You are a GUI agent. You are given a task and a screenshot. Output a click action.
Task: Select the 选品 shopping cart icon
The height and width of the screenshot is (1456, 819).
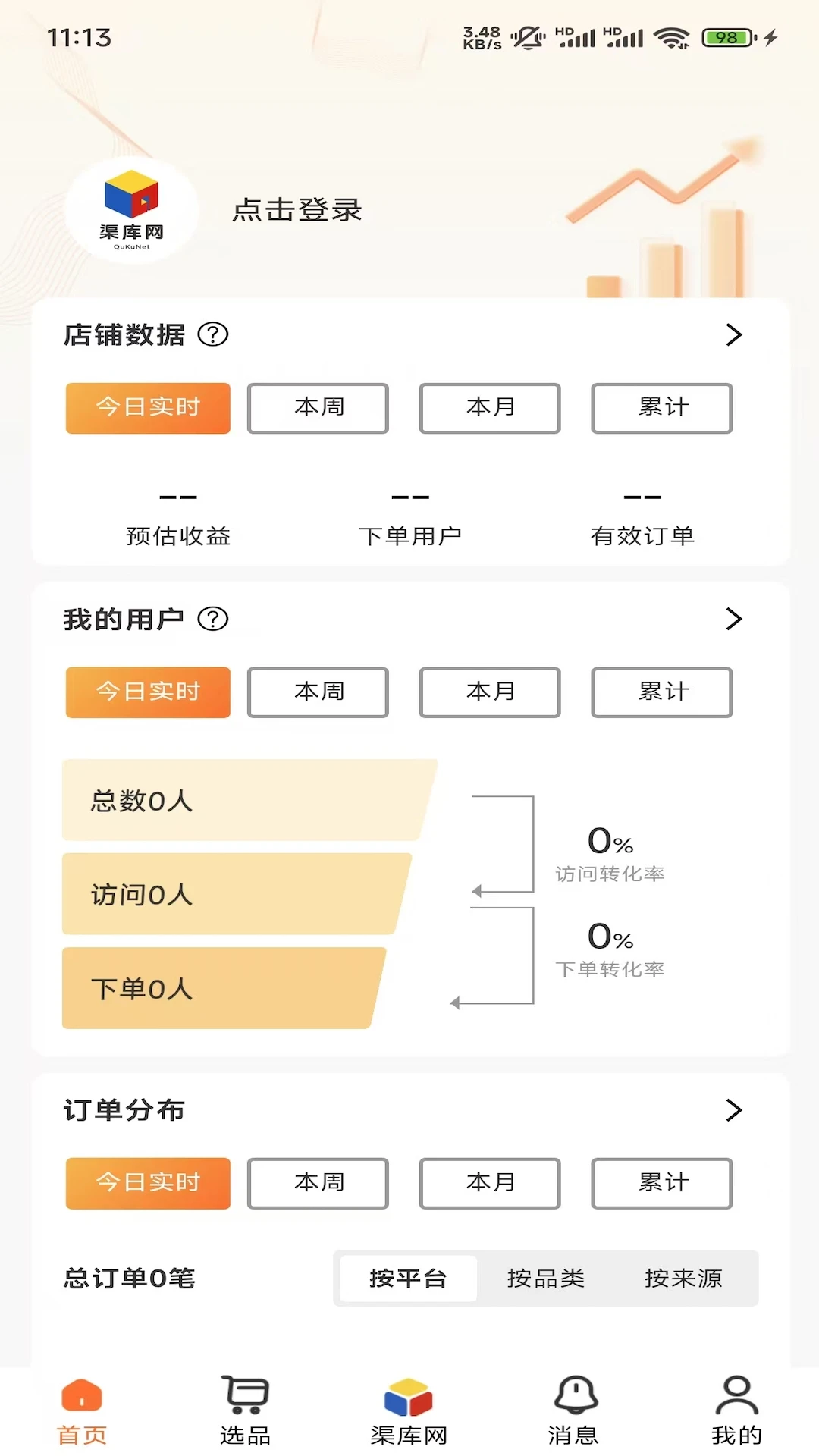[x=243, y=1407]
